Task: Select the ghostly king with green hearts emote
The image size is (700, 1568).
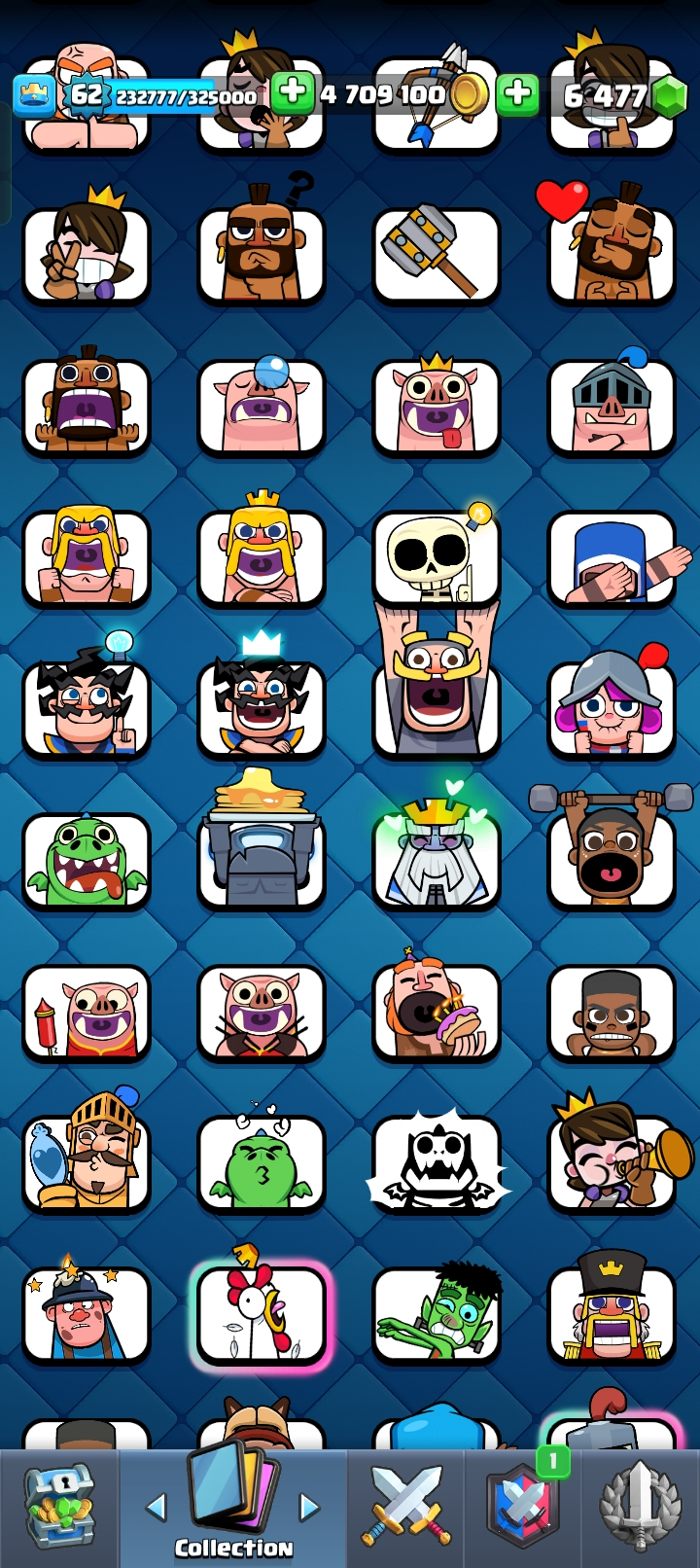Action: tap(437, 856)
